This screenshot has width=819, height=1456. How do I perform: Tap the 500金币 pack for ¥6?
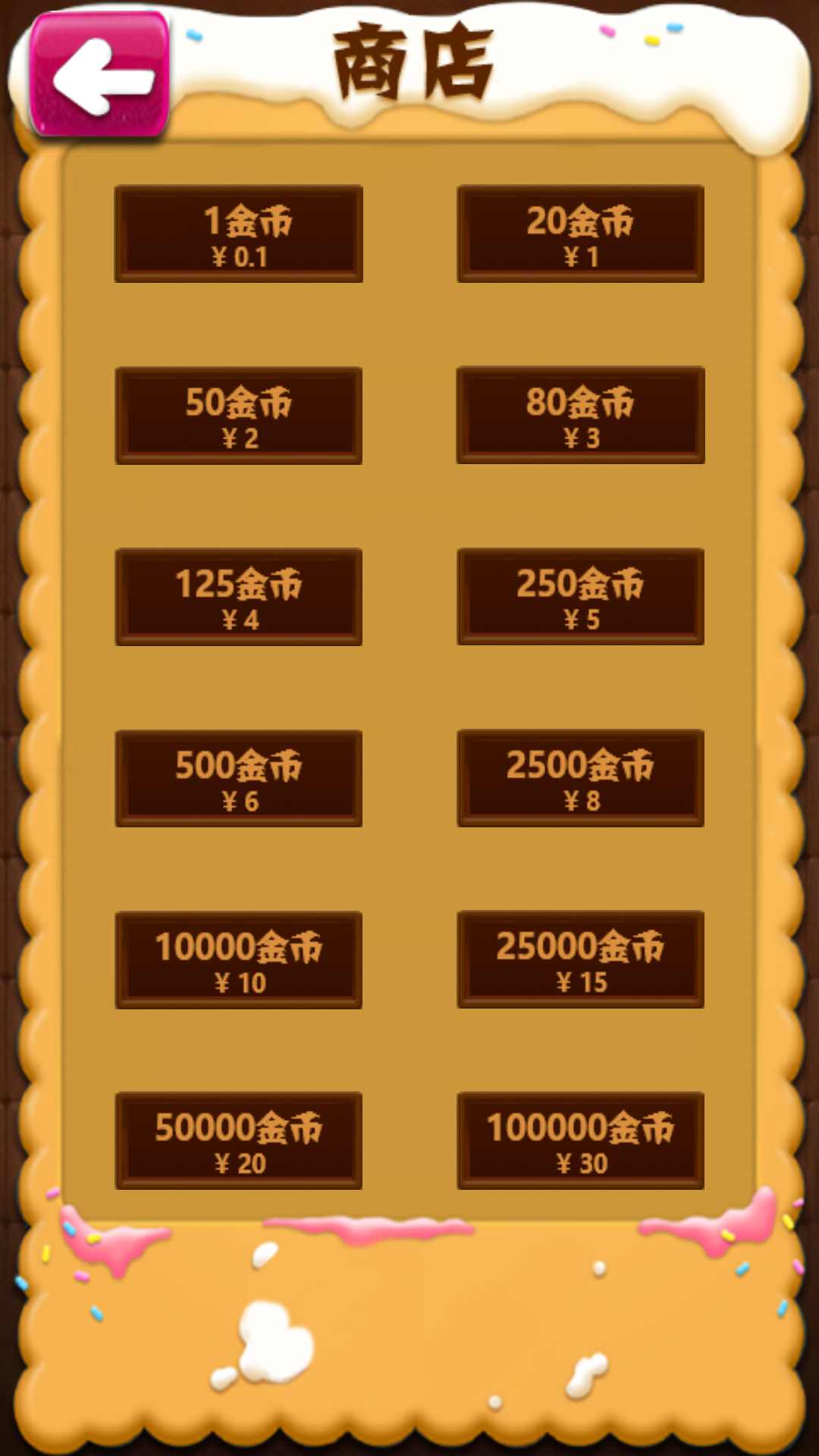pyautogui.click(x=238, y=778)
